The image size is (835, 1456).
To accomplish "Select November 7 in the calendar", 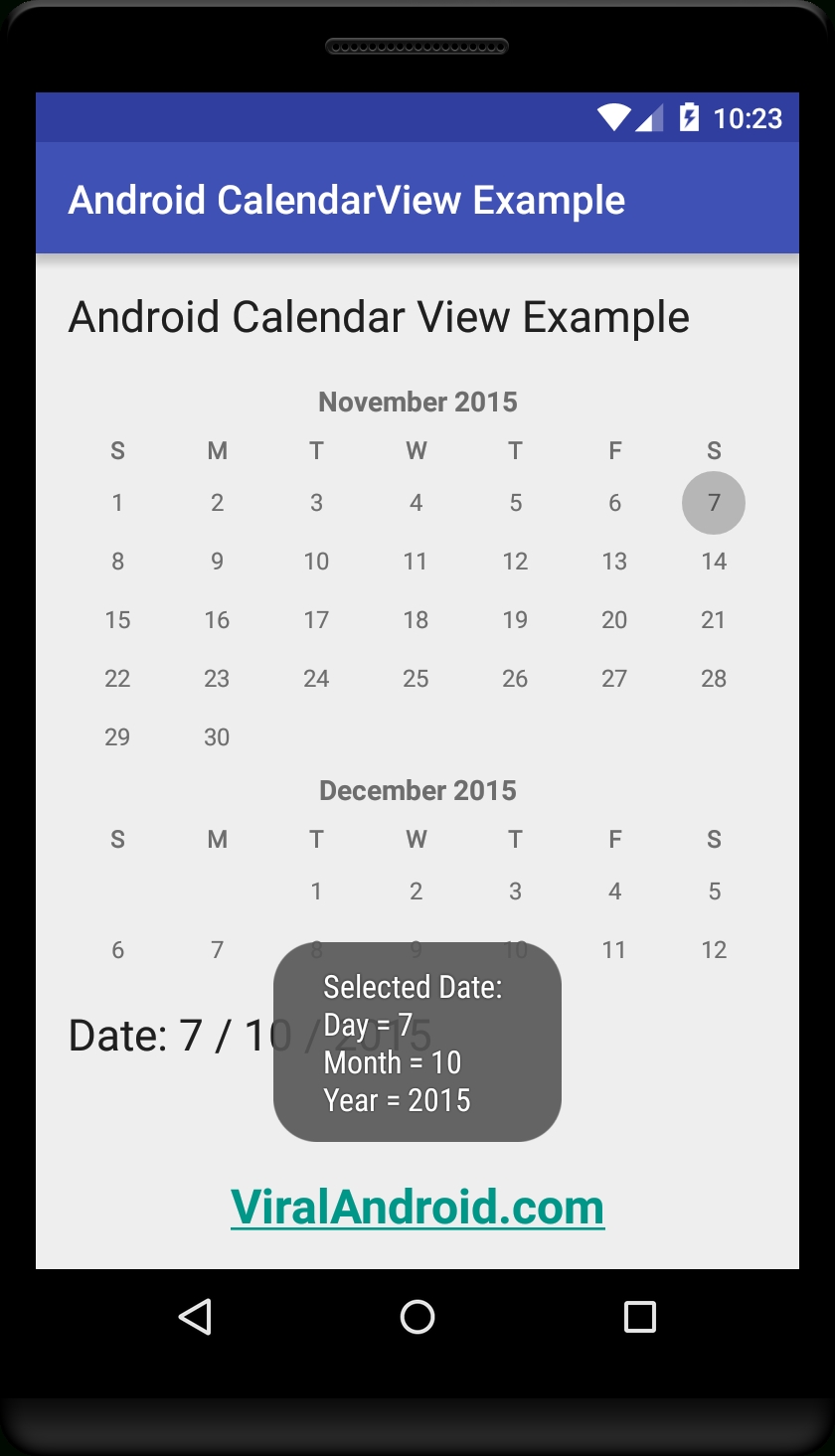I will pyautogui.click(x=714, y=503).
